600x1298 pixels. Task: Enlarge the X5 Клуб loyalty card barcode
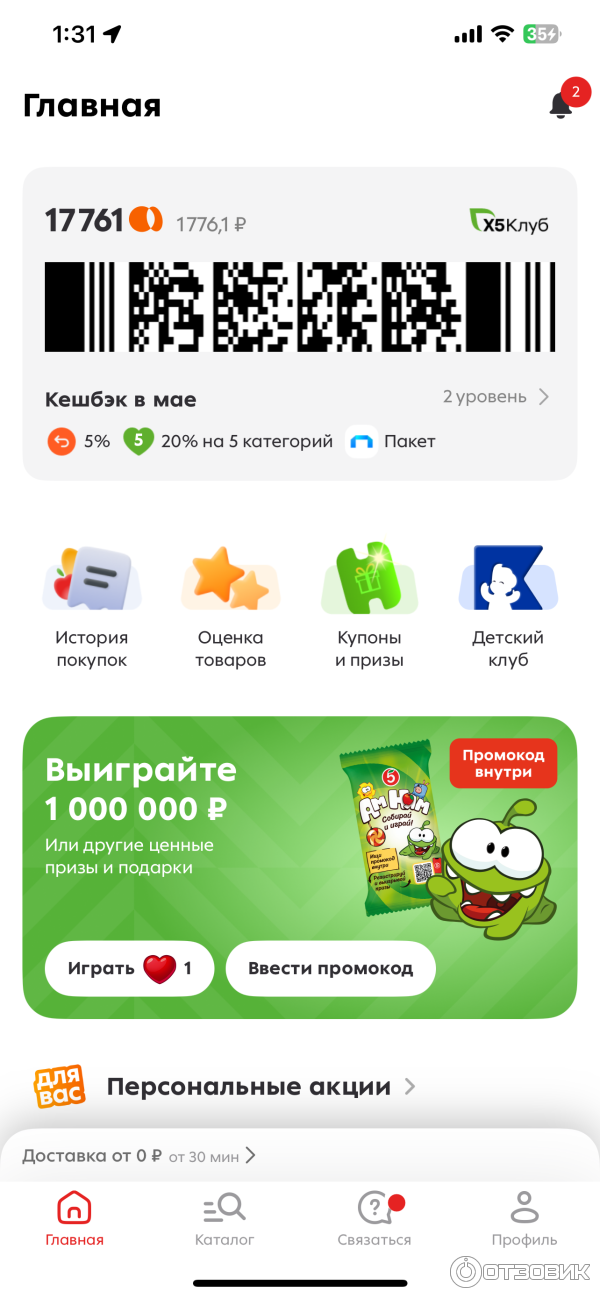tap(299, 307)
